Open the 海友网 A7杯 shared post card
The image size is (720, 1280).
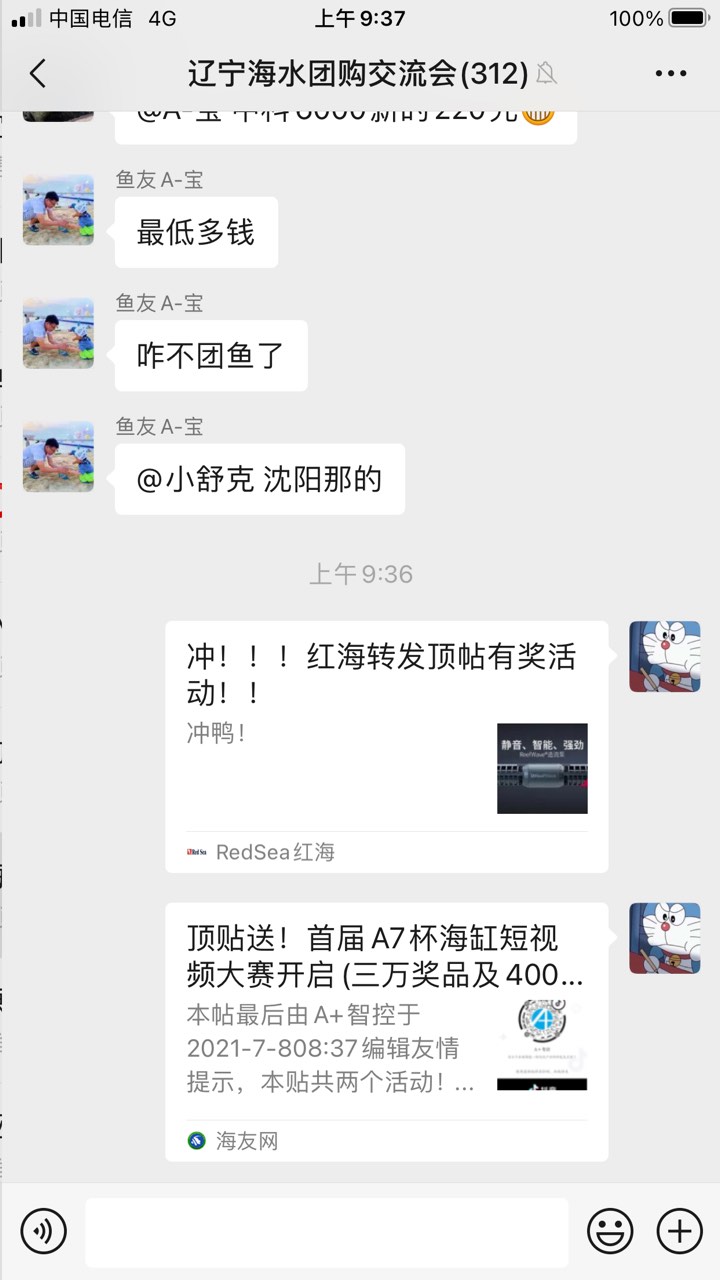(x=386, y=1030)
